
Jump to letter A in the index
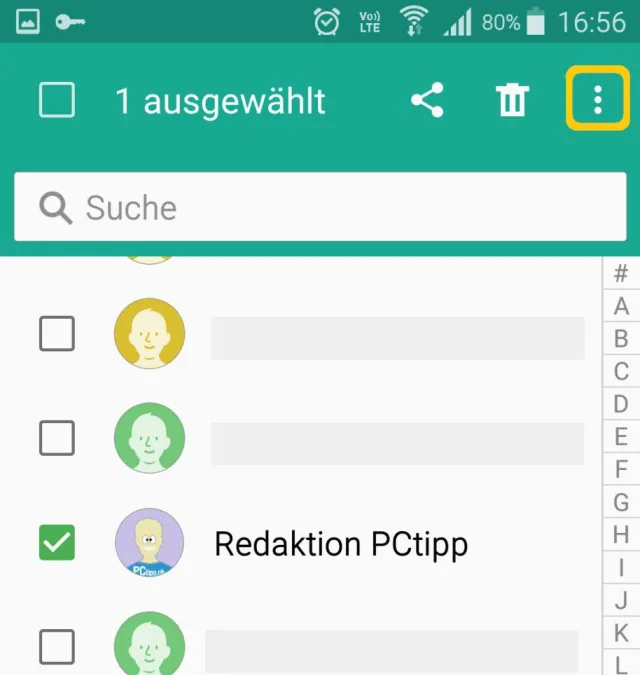tap(621, 306)
